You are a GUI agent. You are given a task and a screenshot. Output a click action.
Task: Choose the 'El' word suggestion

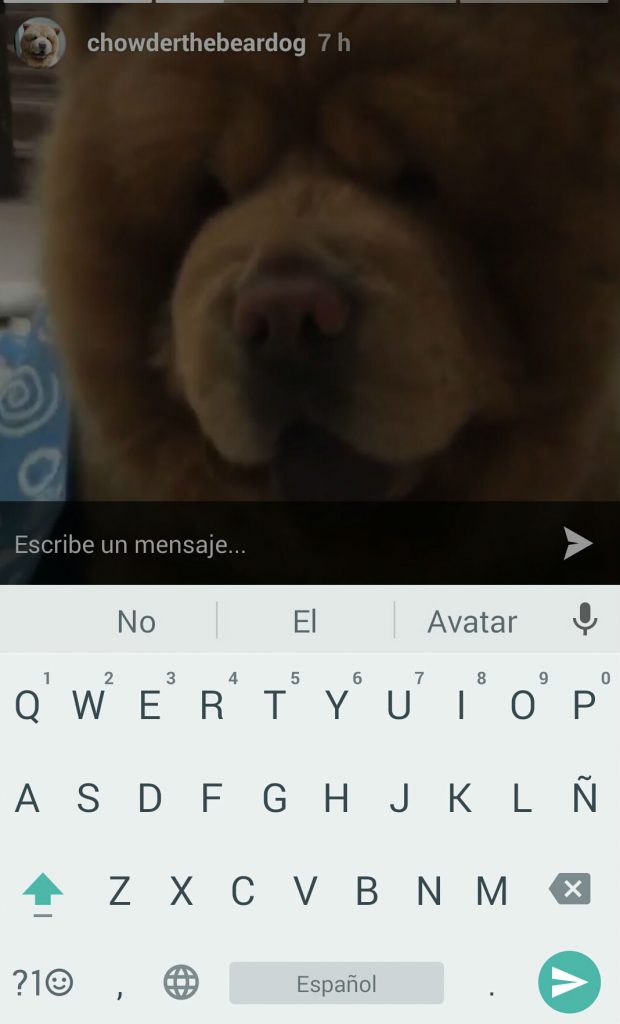click(305, 622)
